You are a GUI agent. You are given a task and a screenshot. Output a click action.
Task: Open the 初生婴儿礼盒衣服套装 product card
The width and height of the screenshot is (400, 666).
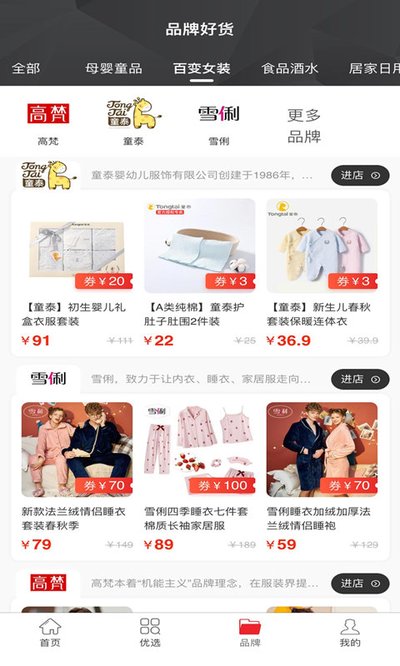coord(77,273)
